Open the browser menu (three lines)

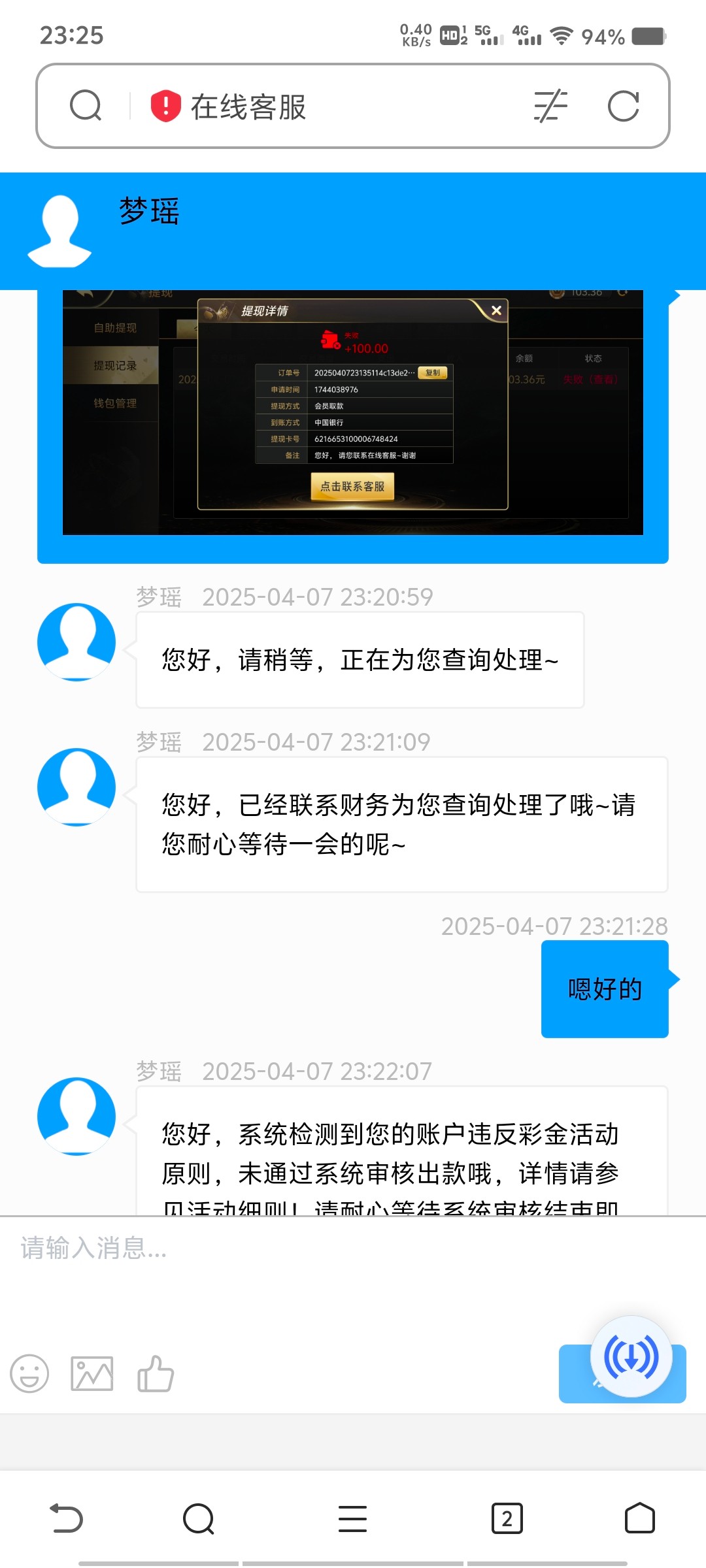click(352, 1518)
